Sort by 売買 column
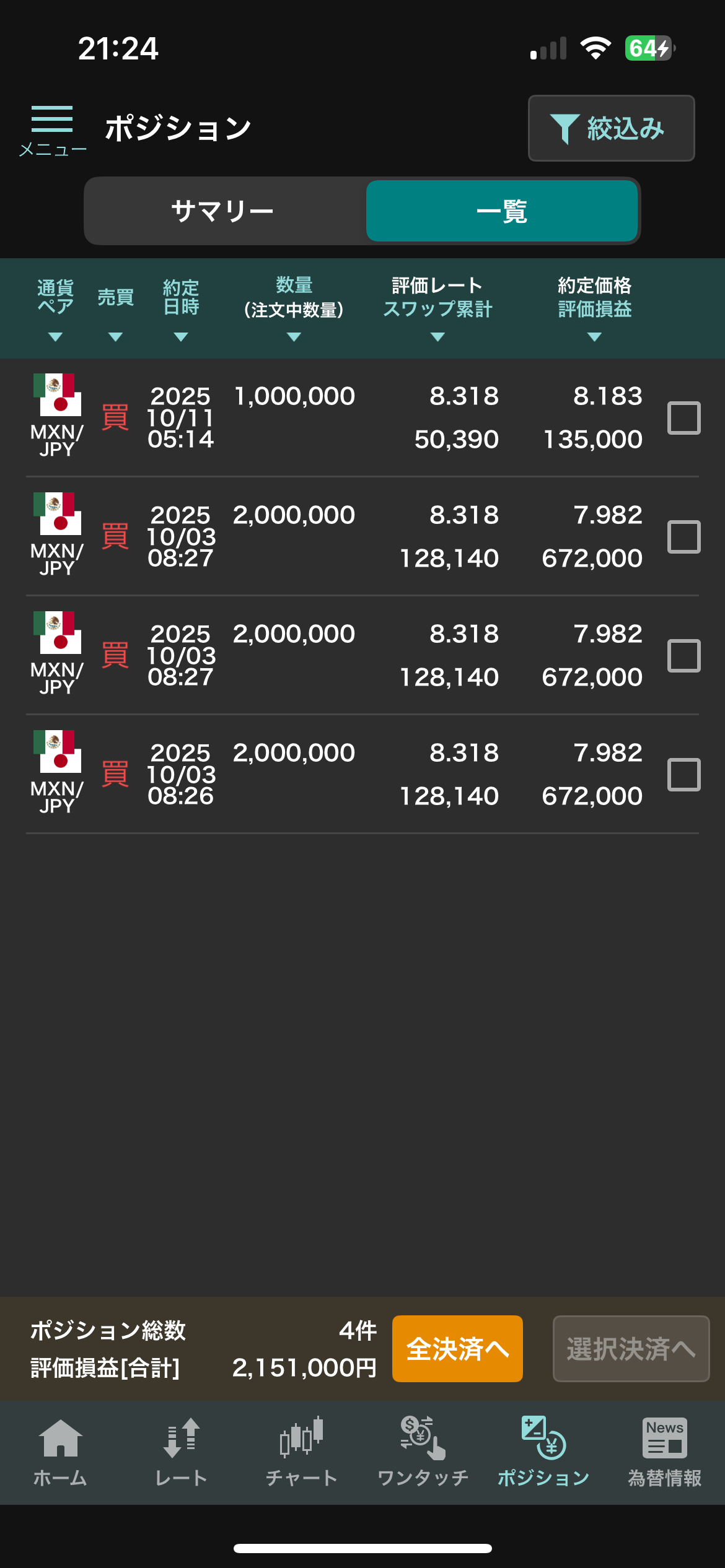 tap(115, 308)
